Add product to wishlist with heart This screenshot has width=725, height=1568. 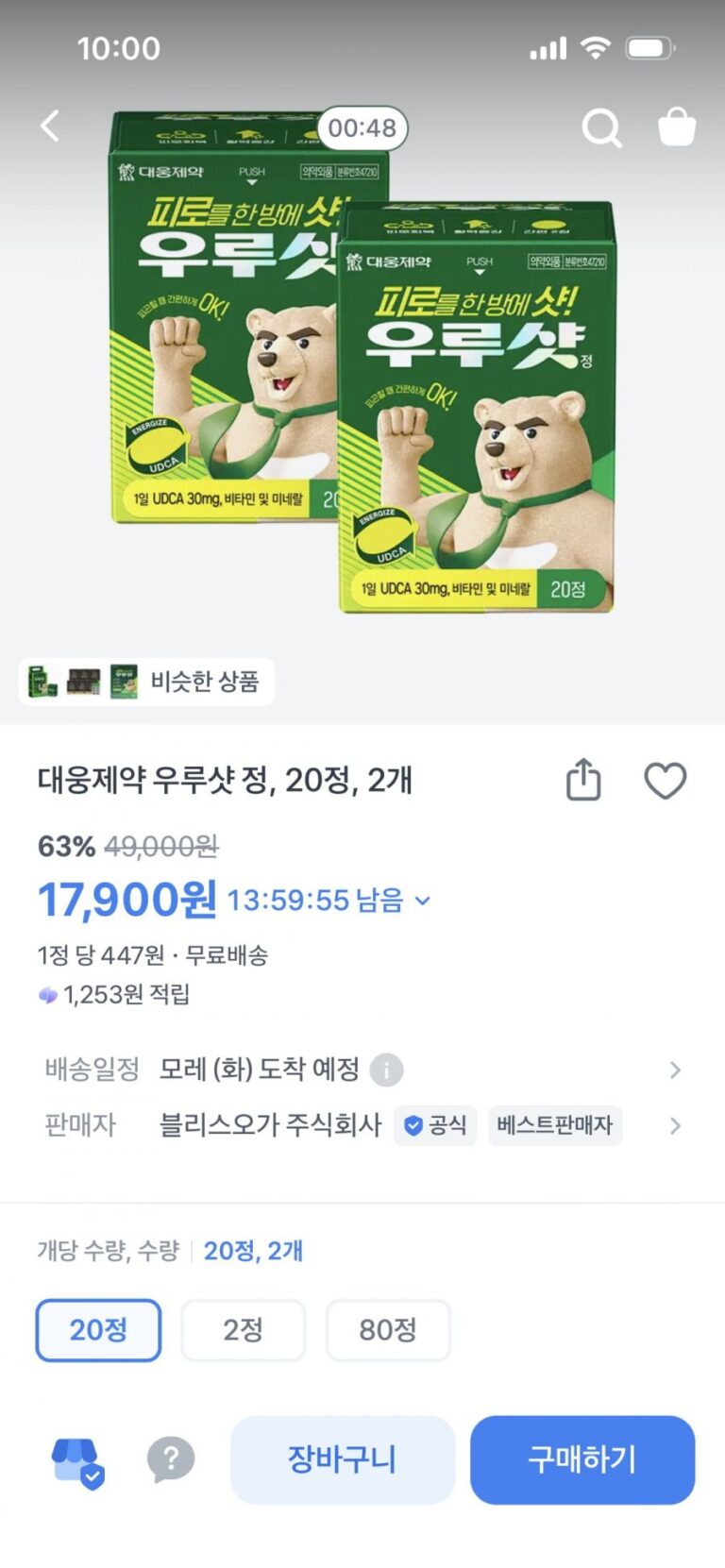pyautogui.click(x=665, y=781)
